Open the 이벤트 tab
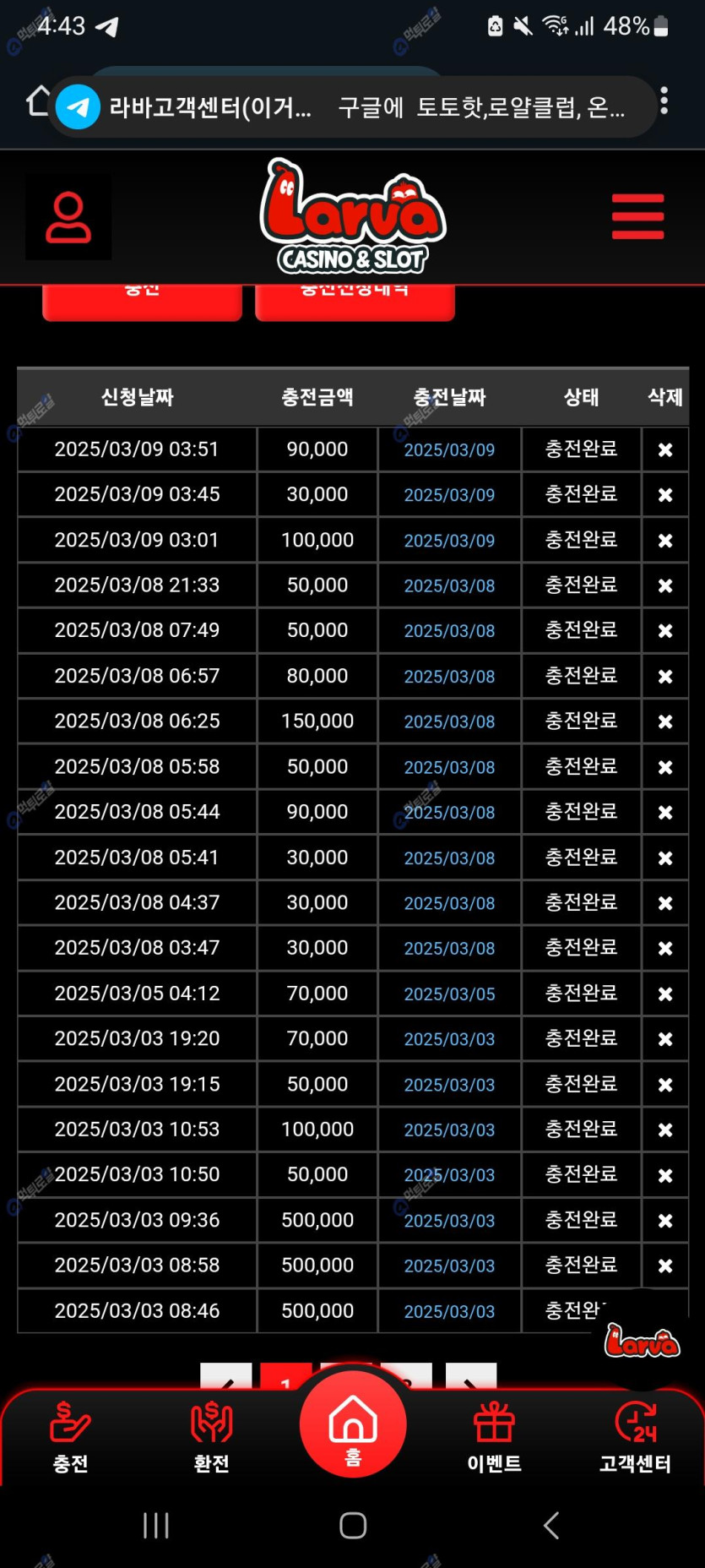This screenshot has width=705, height=1568. pyautogui.click(x=495, y=1438)
